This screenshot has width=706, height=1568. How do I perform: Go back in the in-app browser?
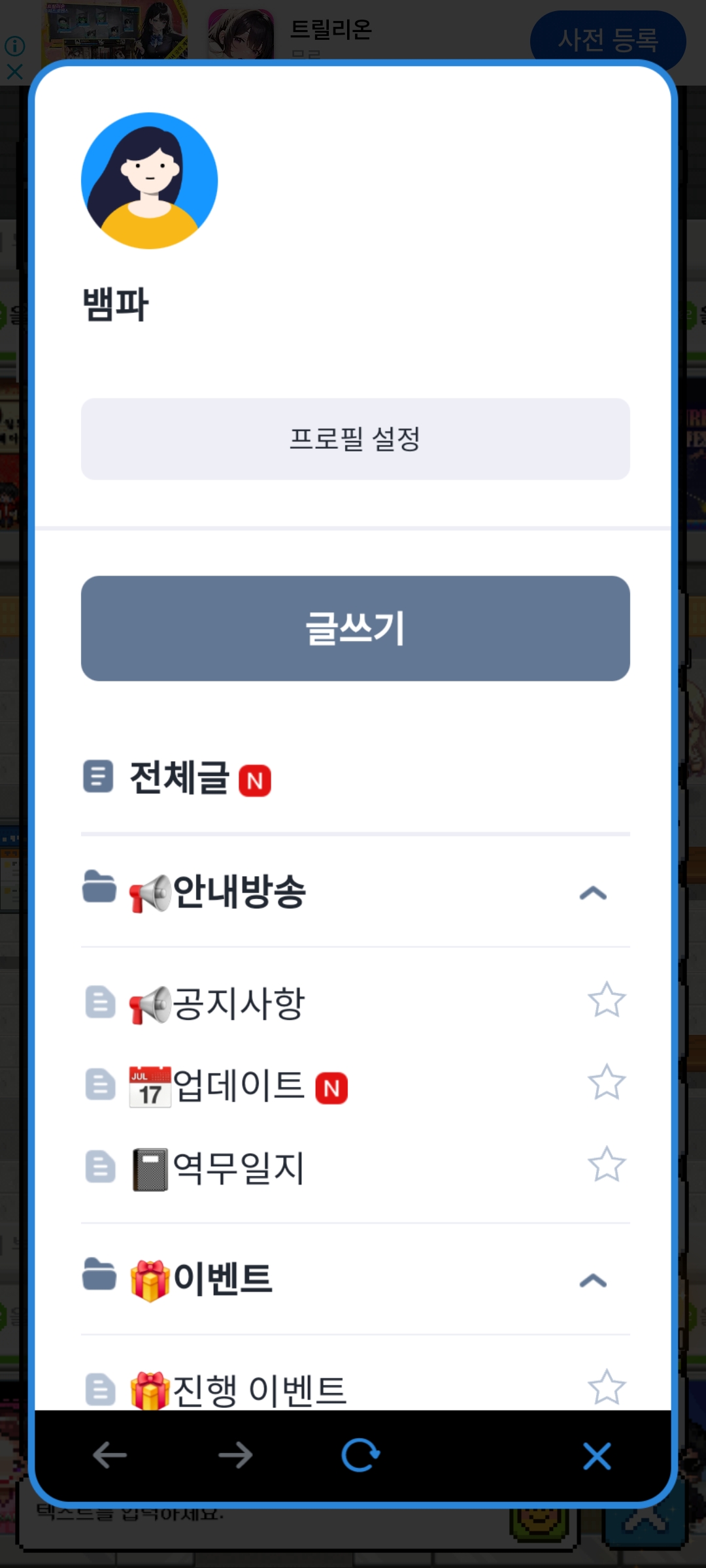[110, 1455]
